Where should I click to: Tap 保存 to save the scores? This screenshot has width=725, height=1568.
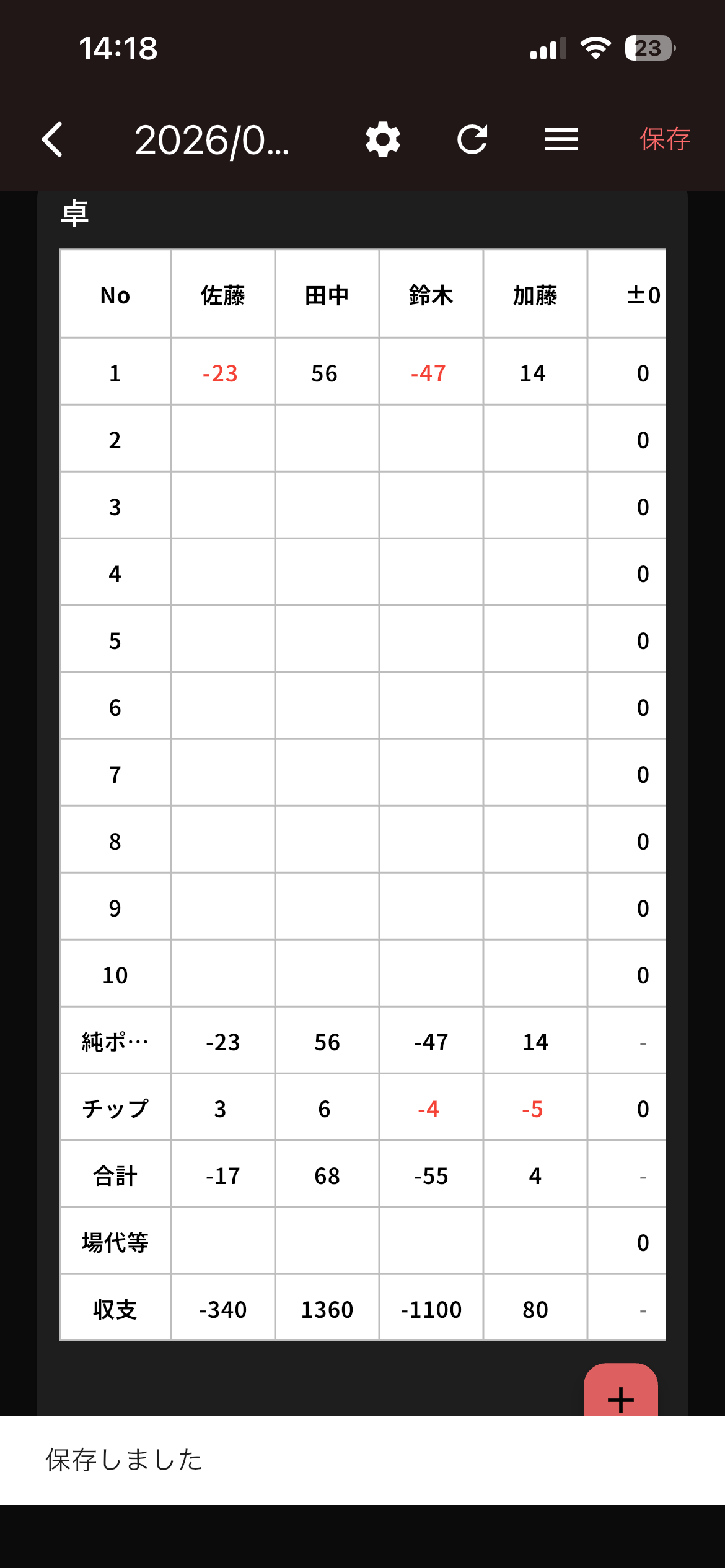coord(665,139)
